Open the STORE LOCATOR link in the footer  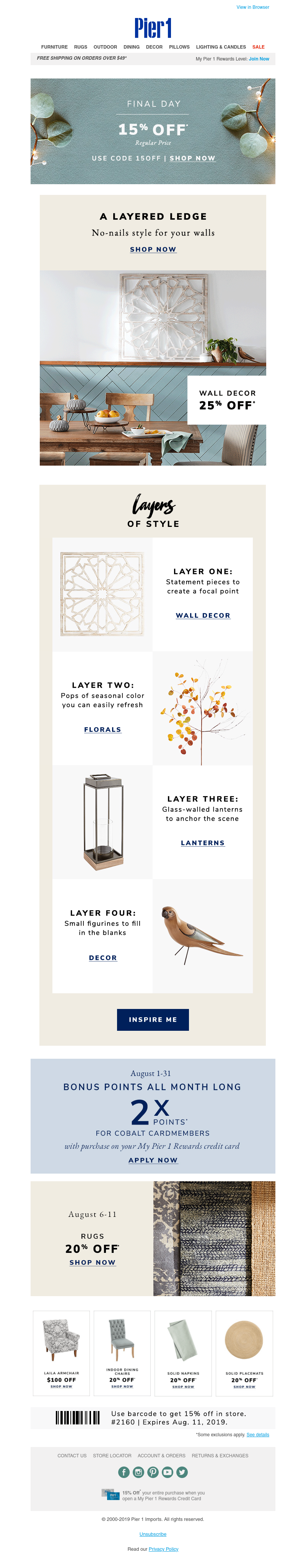point(112,1455)
